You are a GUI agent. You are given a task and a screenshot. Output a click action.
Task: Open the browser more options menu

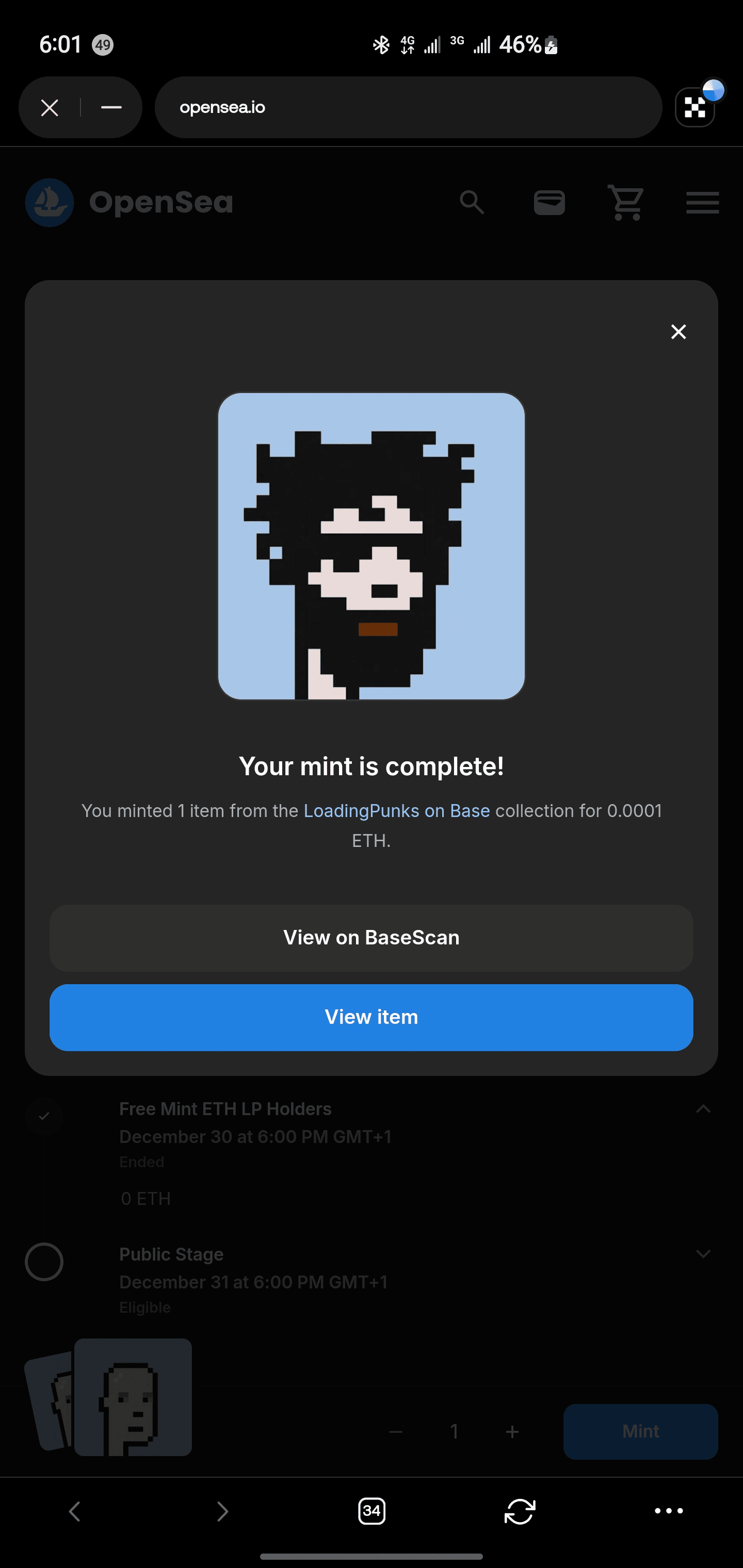click(x=668, y=1511)
